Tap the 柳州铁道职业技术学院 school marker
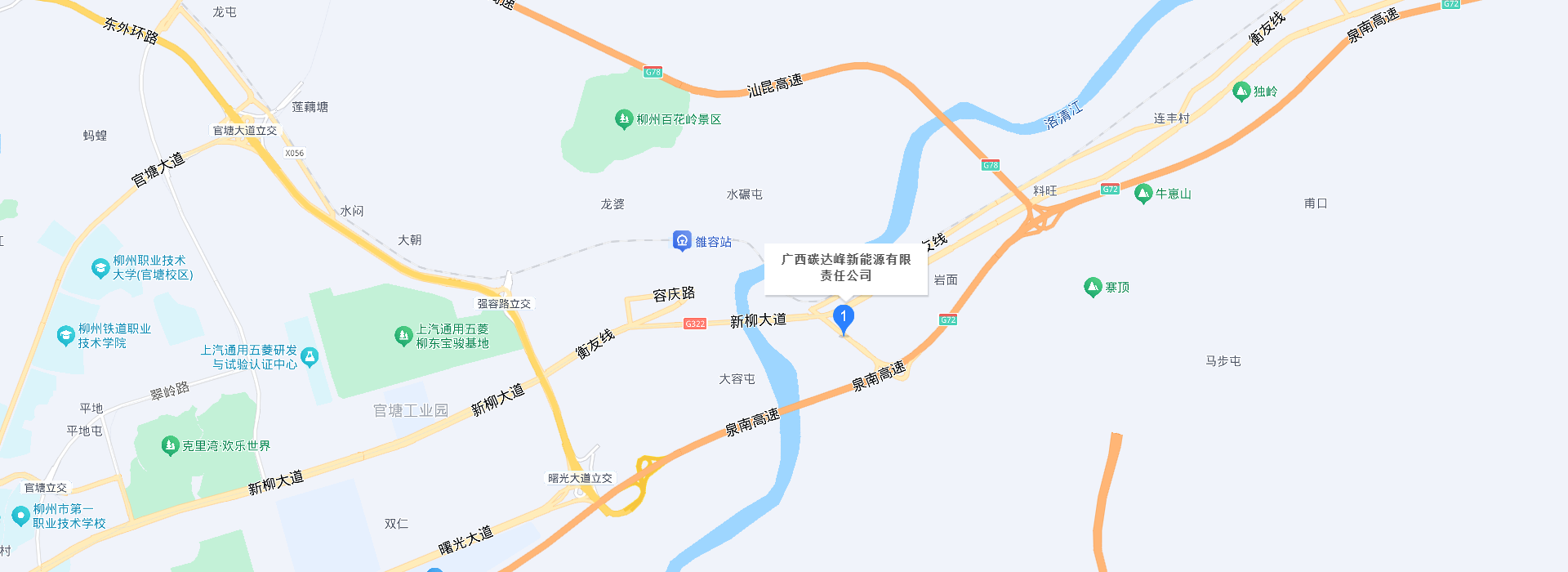 (x=66, y=336)
